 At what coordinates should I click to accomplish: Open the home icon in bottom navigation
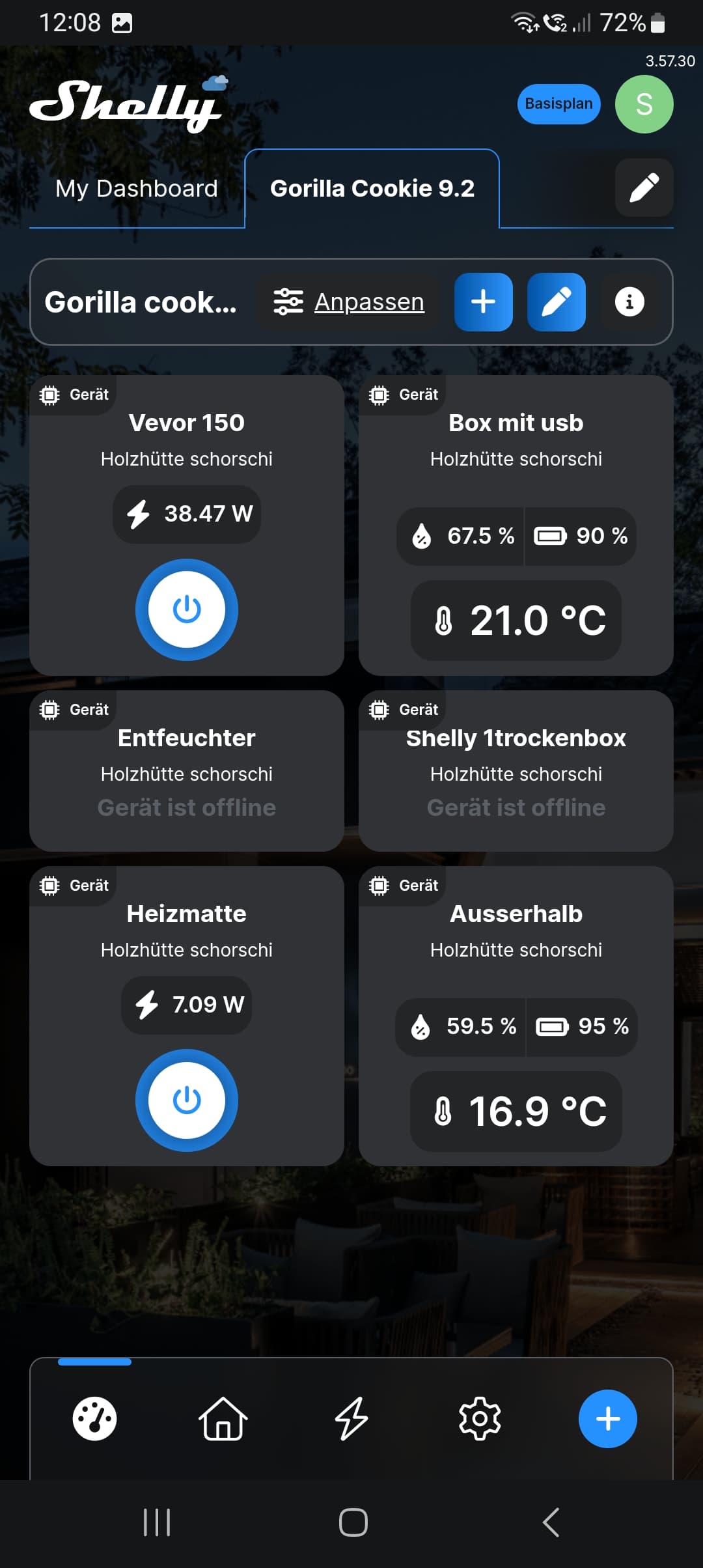click(223, 1419)
